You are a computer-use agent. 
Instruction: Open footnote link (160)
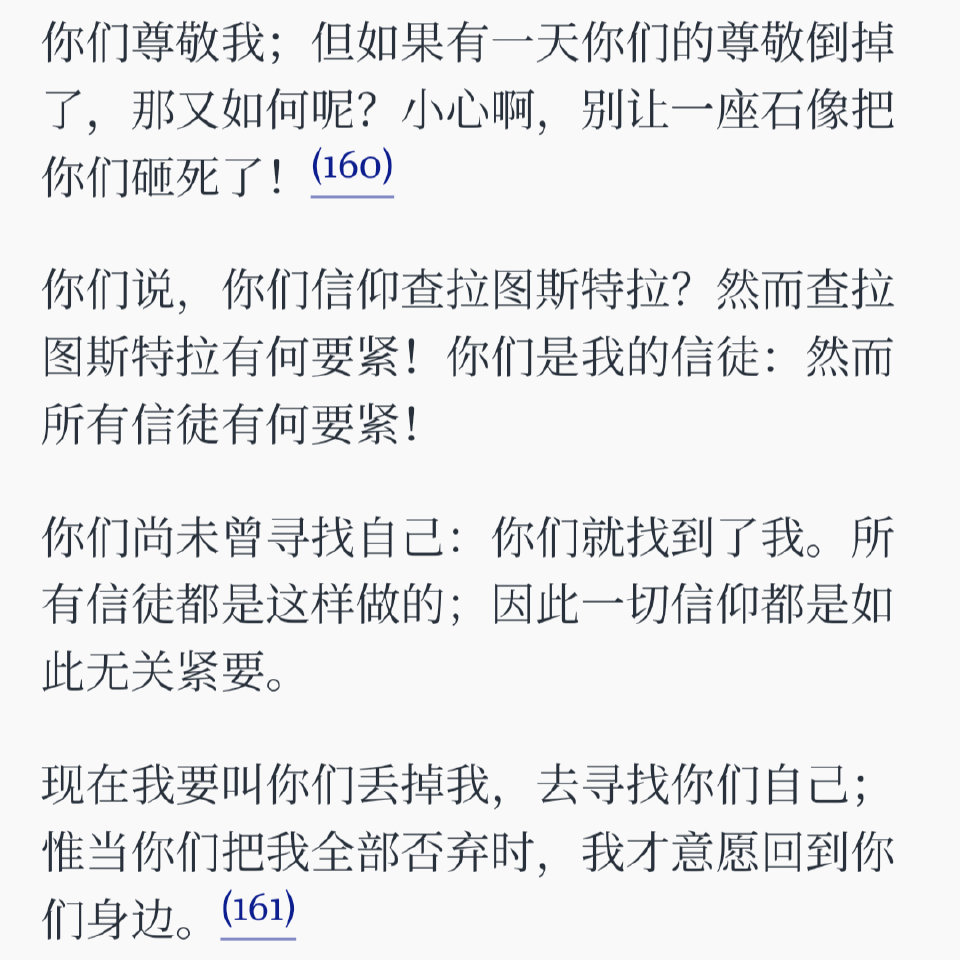click(x=352, y=168)
